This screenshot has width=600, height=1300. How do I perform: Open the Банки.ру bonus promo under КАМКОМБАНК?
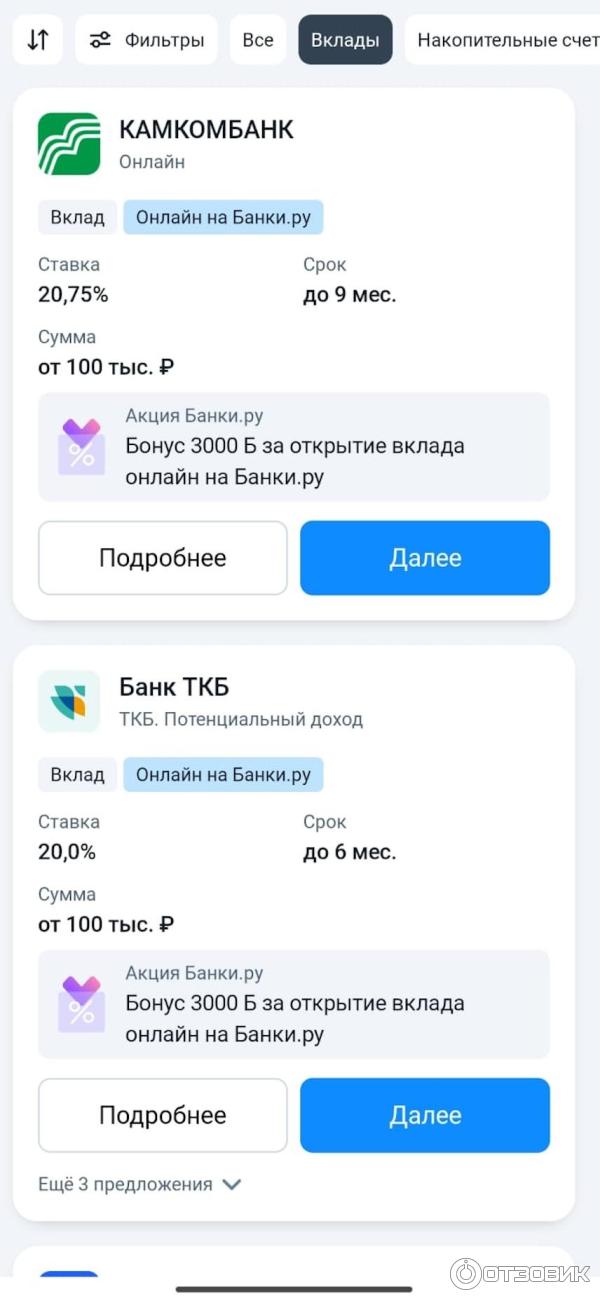click(x=294, y=447)
